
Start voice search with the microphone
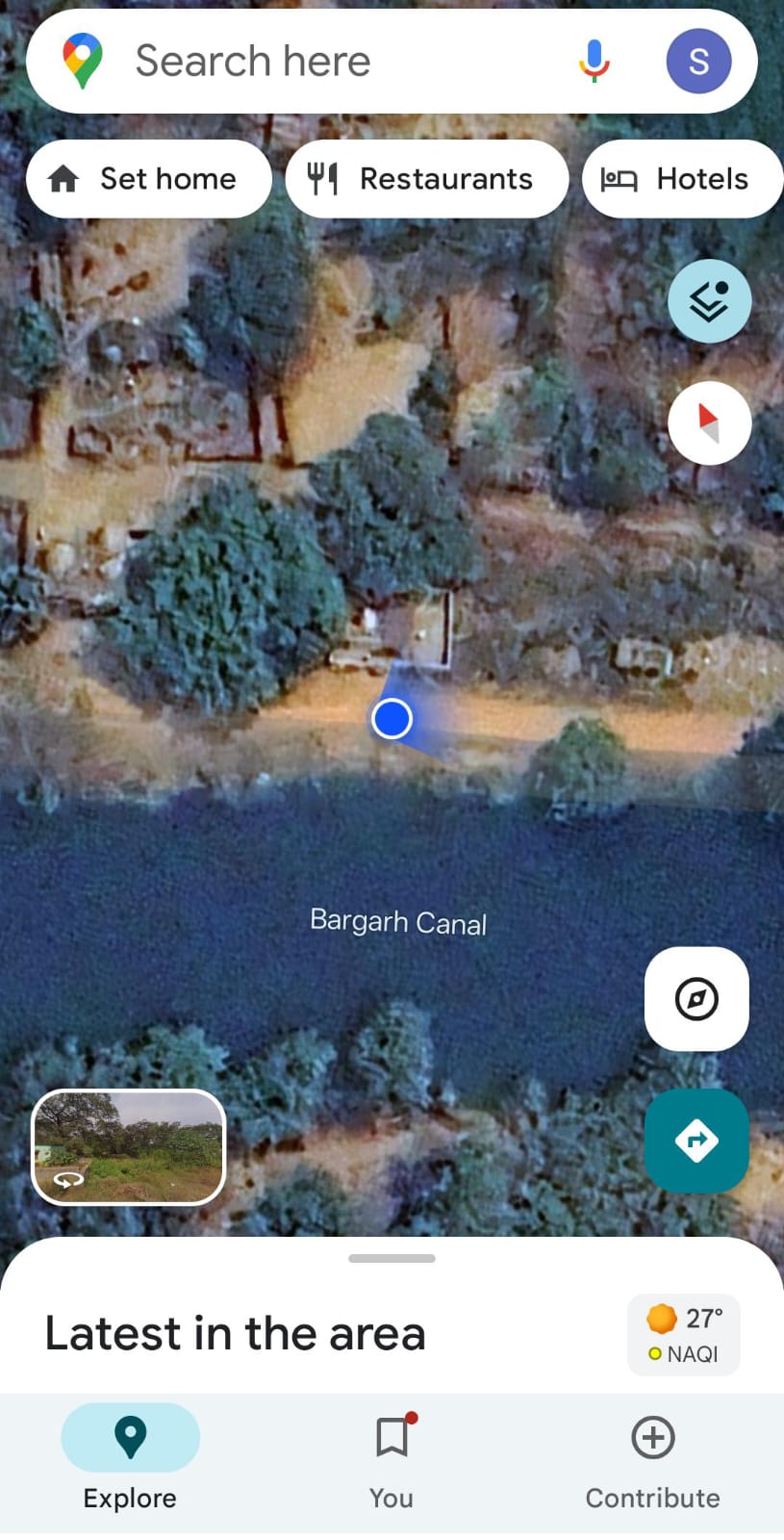click(594, 62)
